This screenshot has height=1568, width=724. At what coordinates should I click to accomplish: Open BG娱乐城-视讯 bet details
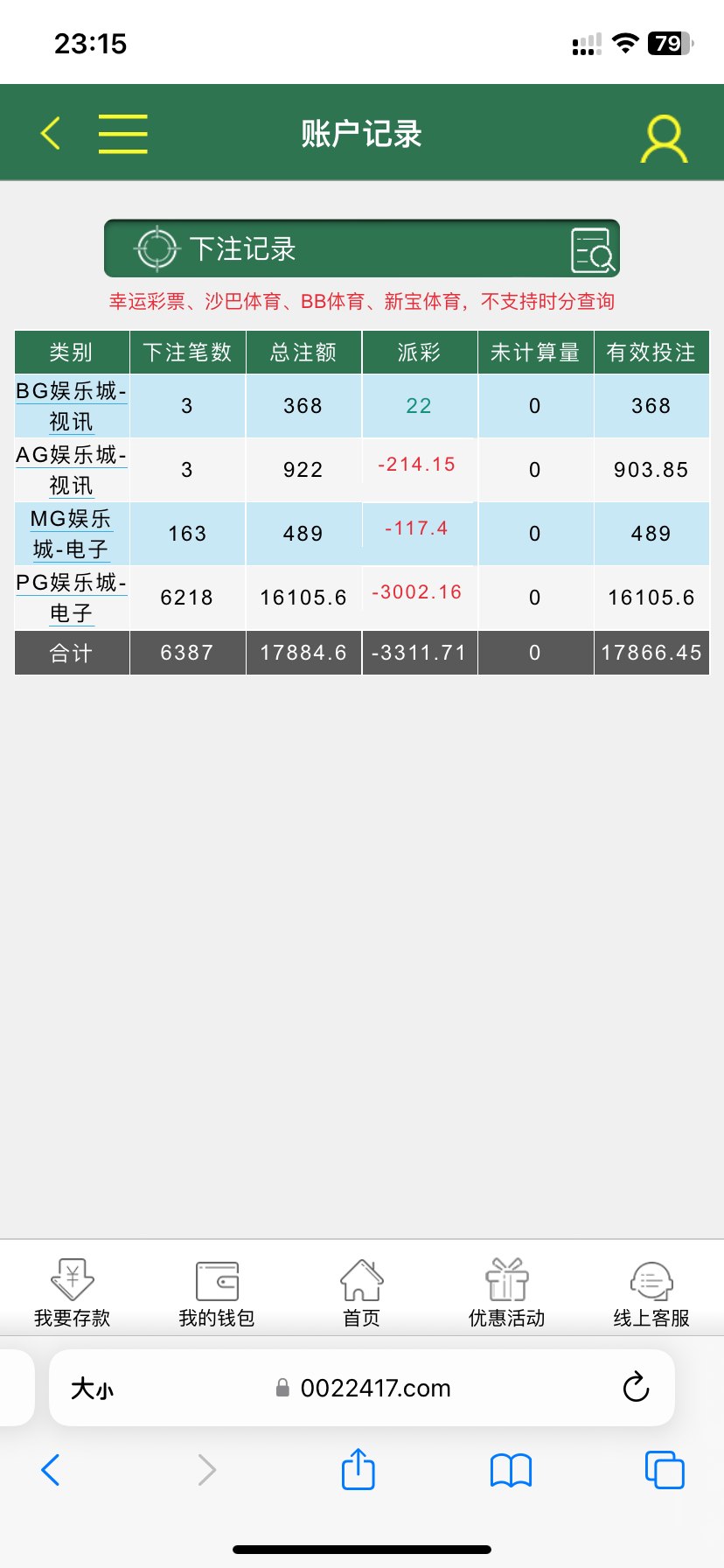pos(71,406)
